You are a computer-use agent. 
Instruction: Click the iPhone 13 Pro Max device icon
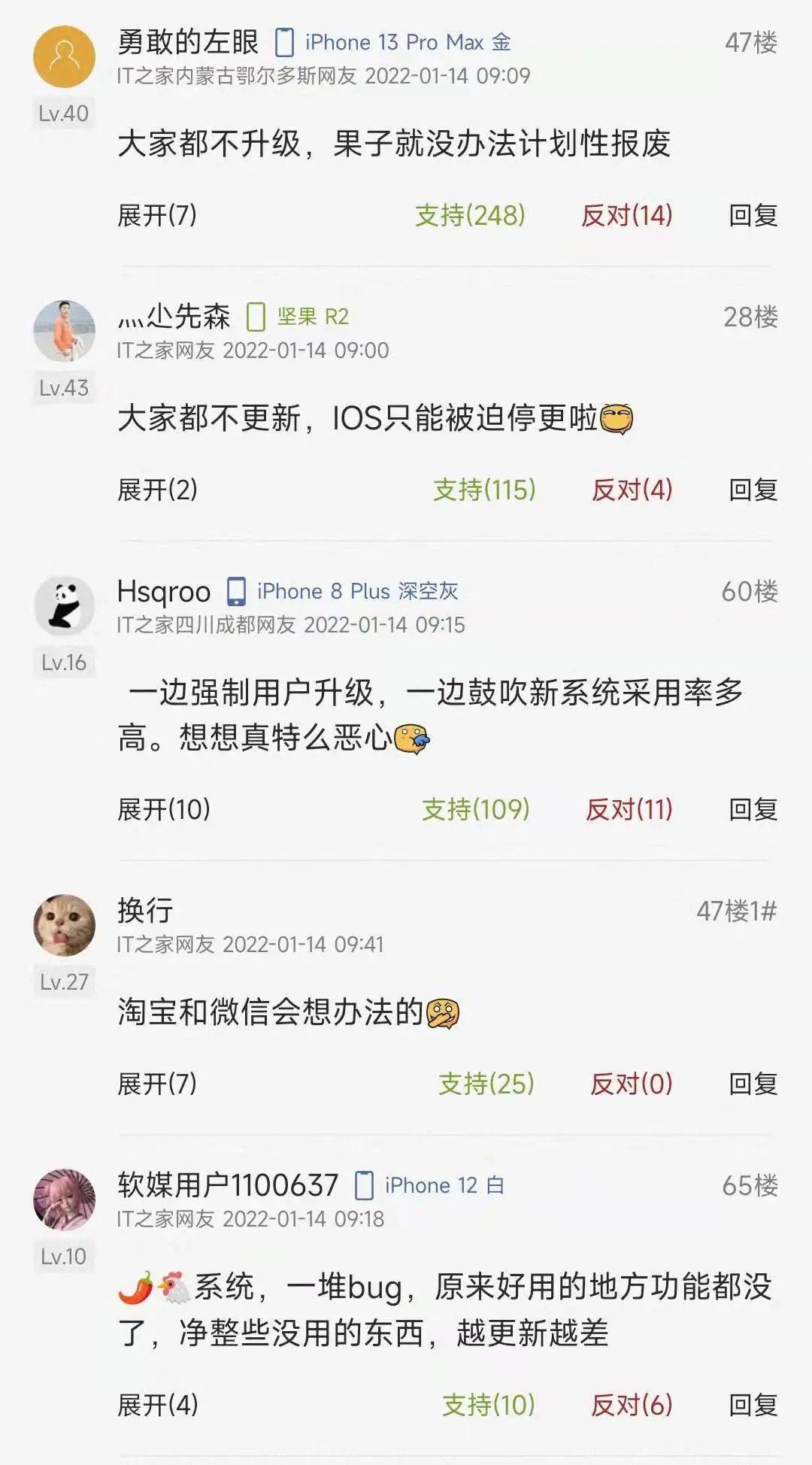284,41
